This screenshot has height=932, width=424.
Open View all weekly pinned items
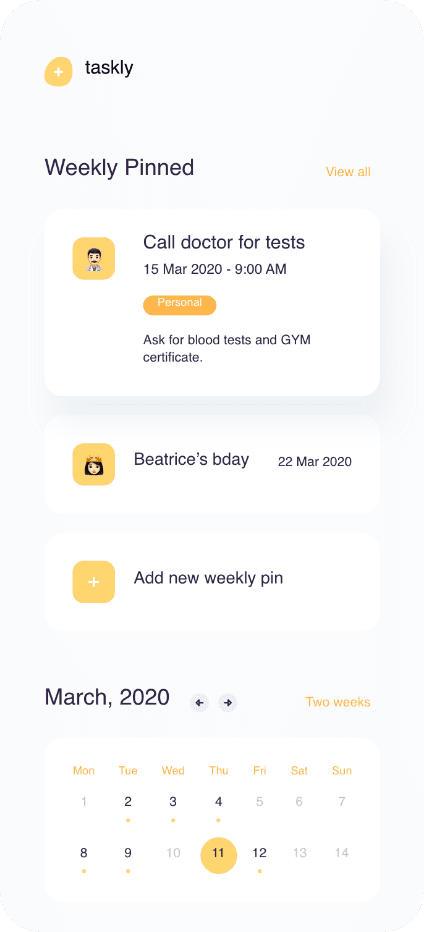348,172
